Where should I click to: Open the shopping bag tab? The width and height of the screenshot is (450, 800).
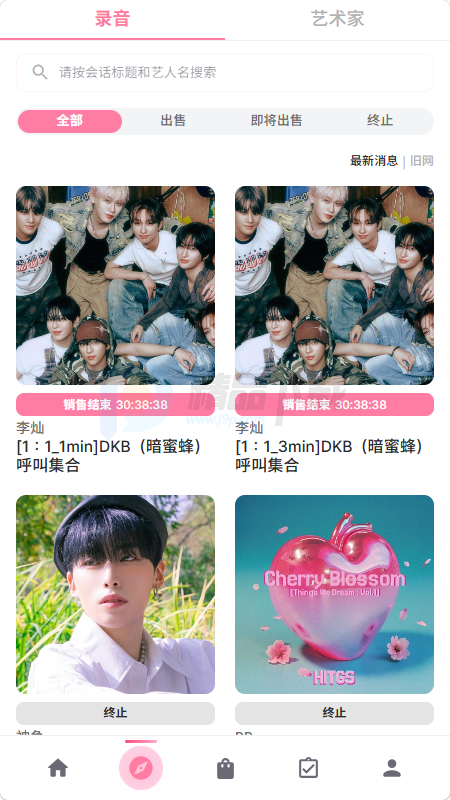pyautogui.click(x=225, y=768)
